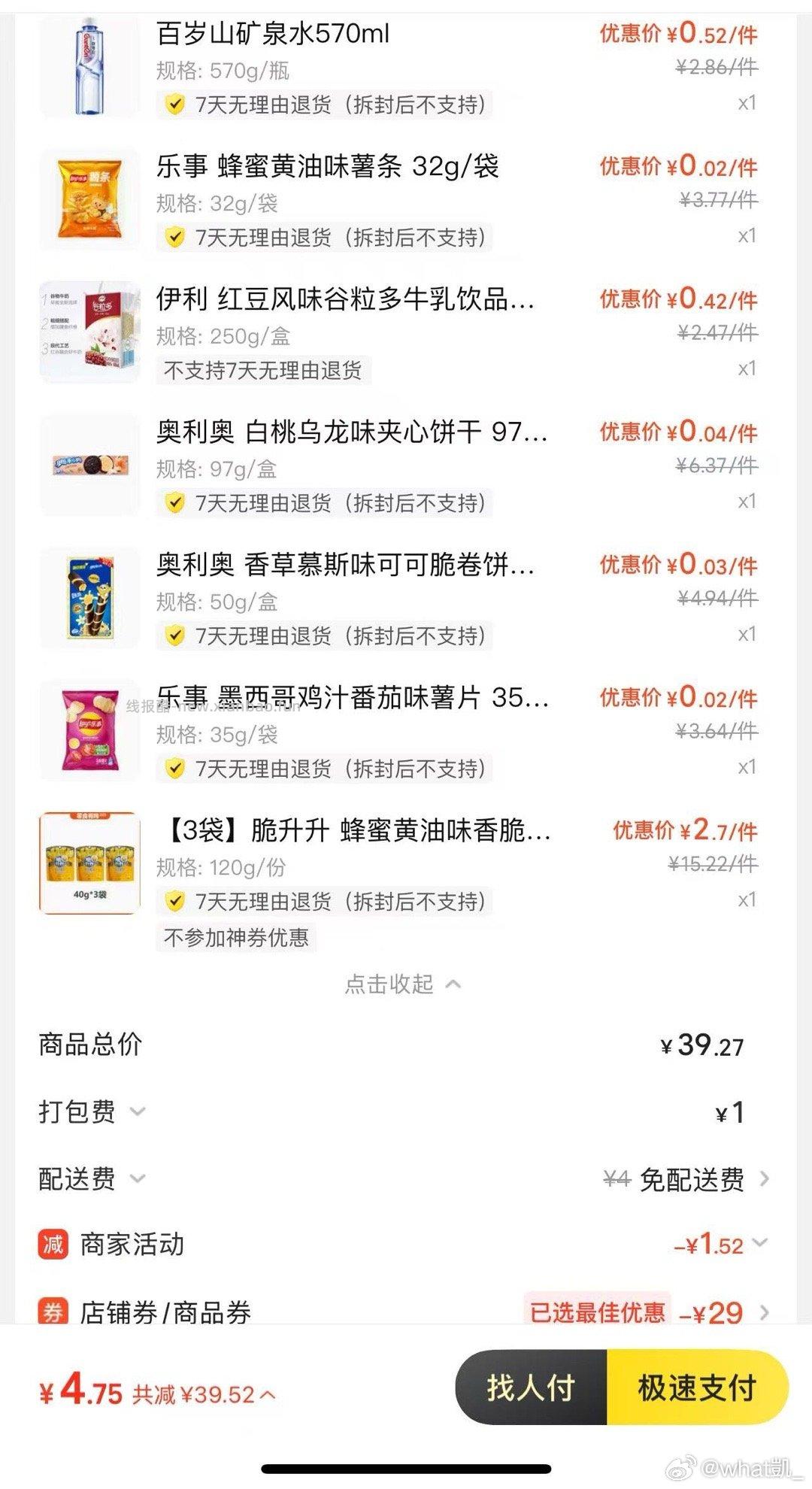Click the shield icon beside 脆升升 return policy
The height and width of the screenshot is (1489, 812).
coord(175,900)
